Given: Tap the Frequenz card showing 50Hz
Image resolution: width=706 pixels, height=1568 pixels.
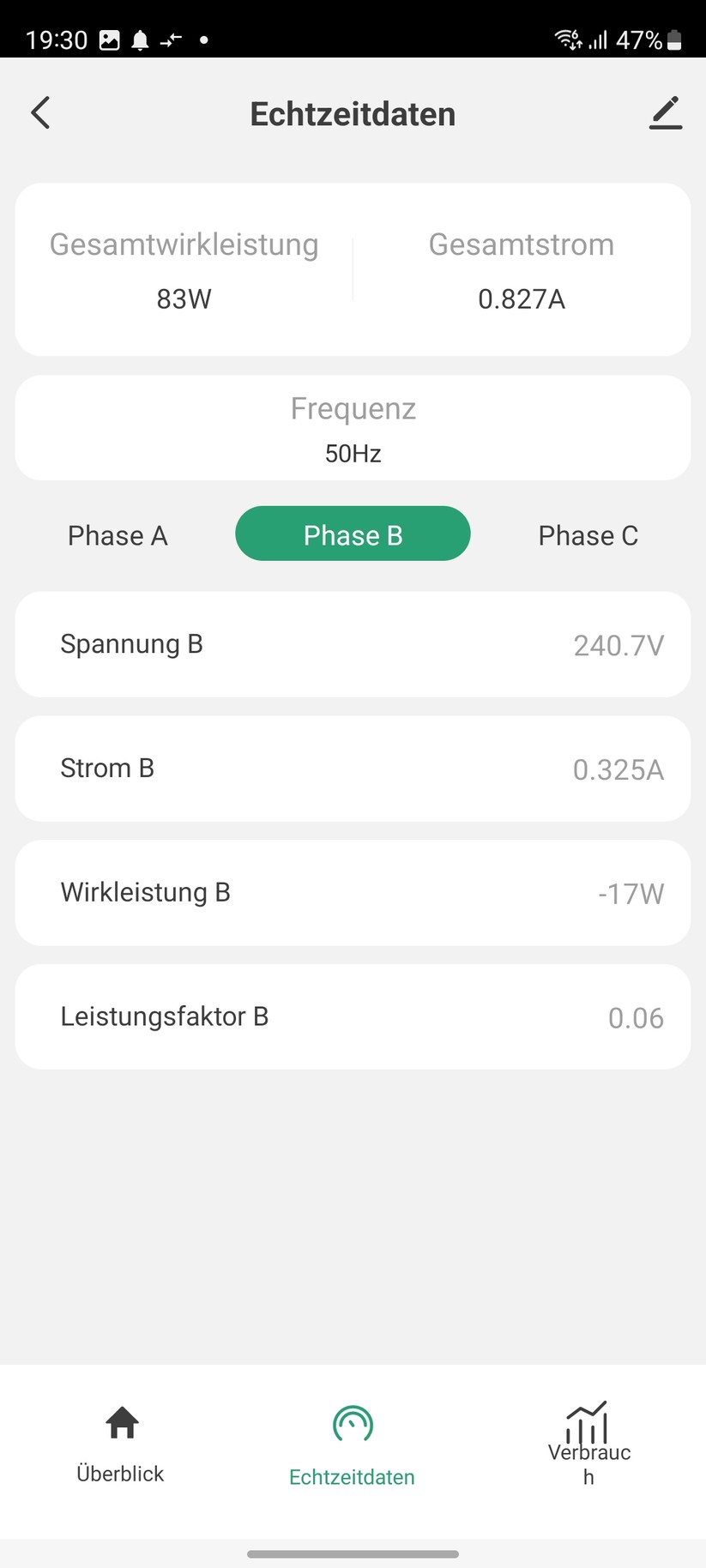Looking at the screenshot, I should (352, 427).
